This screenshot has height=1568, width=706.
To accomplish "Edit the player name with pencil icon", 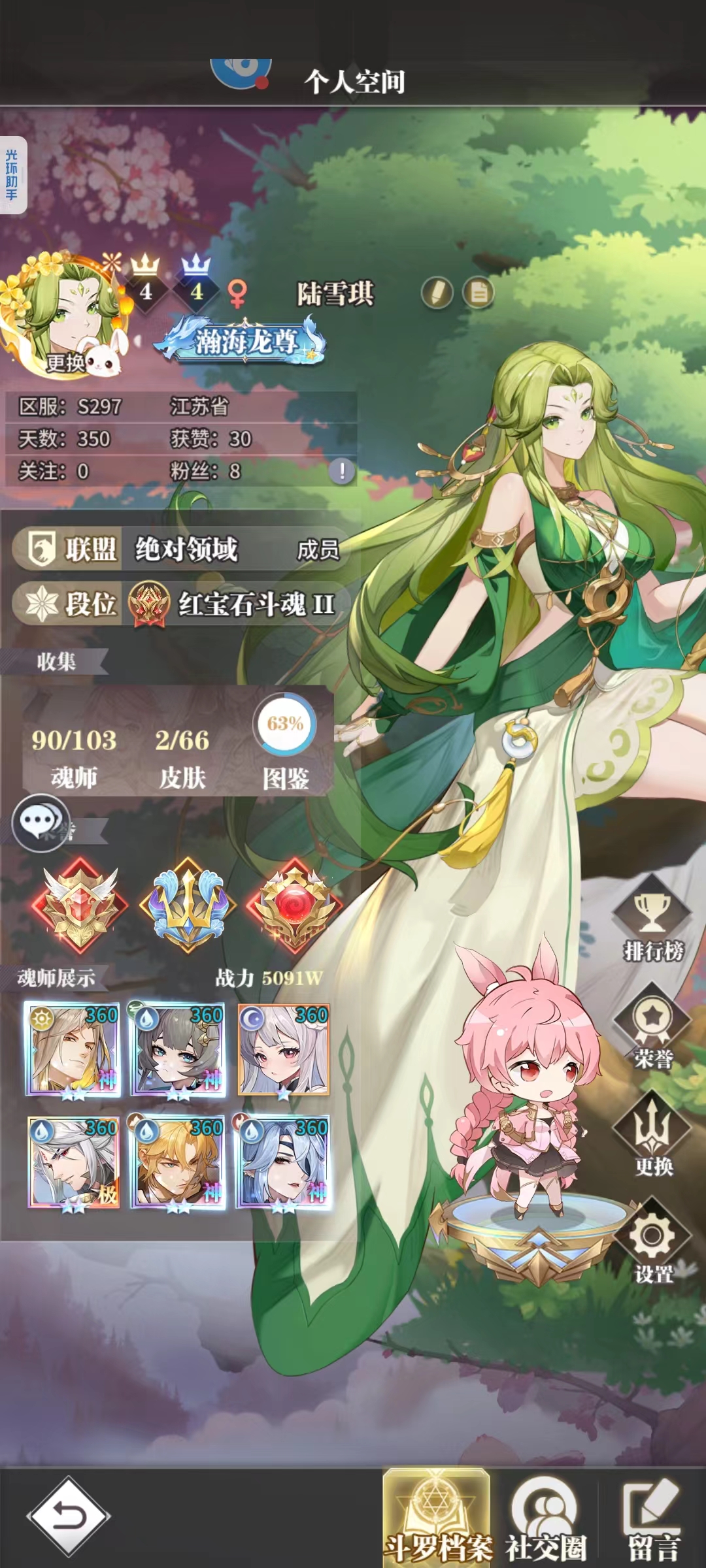I will (x=437, y=293).
